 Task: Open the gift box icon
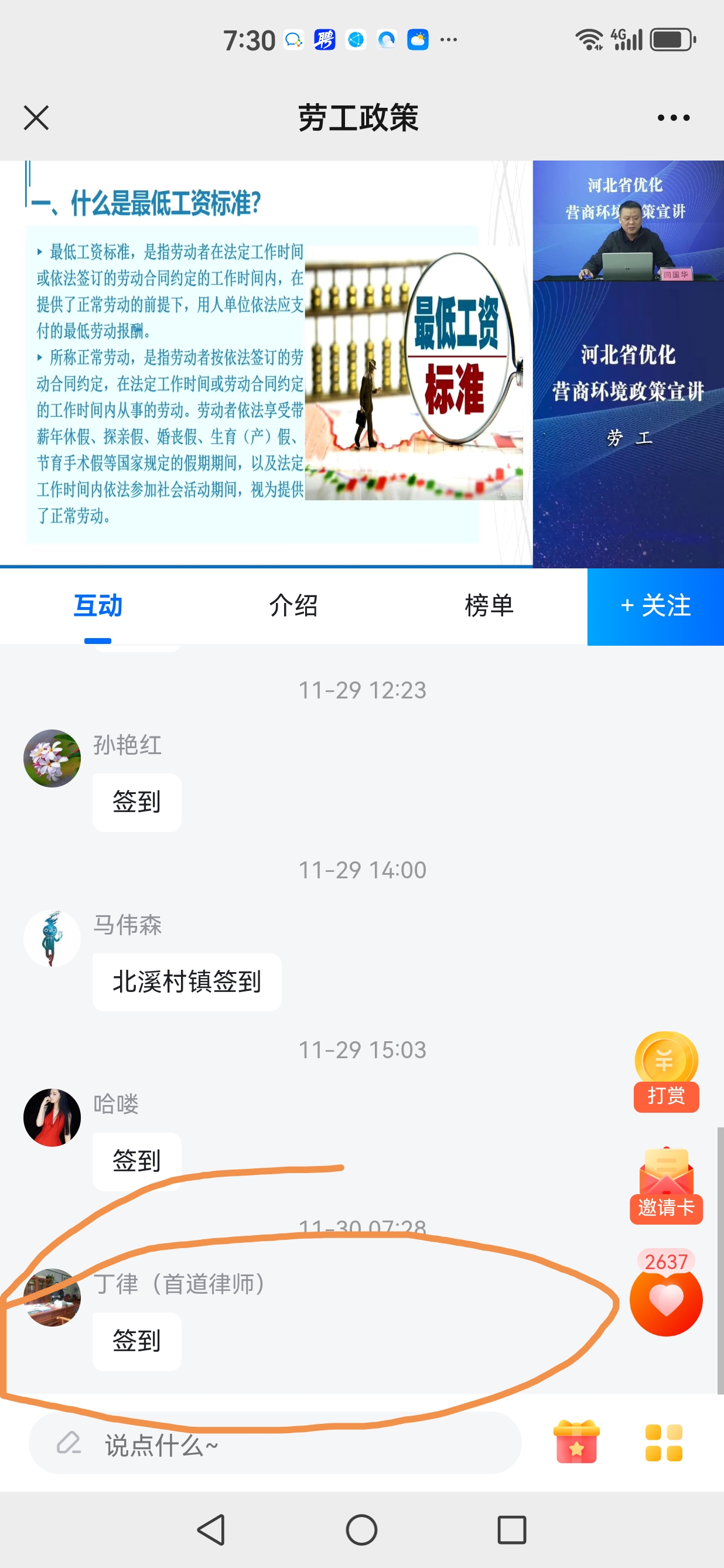[576, 1441]
